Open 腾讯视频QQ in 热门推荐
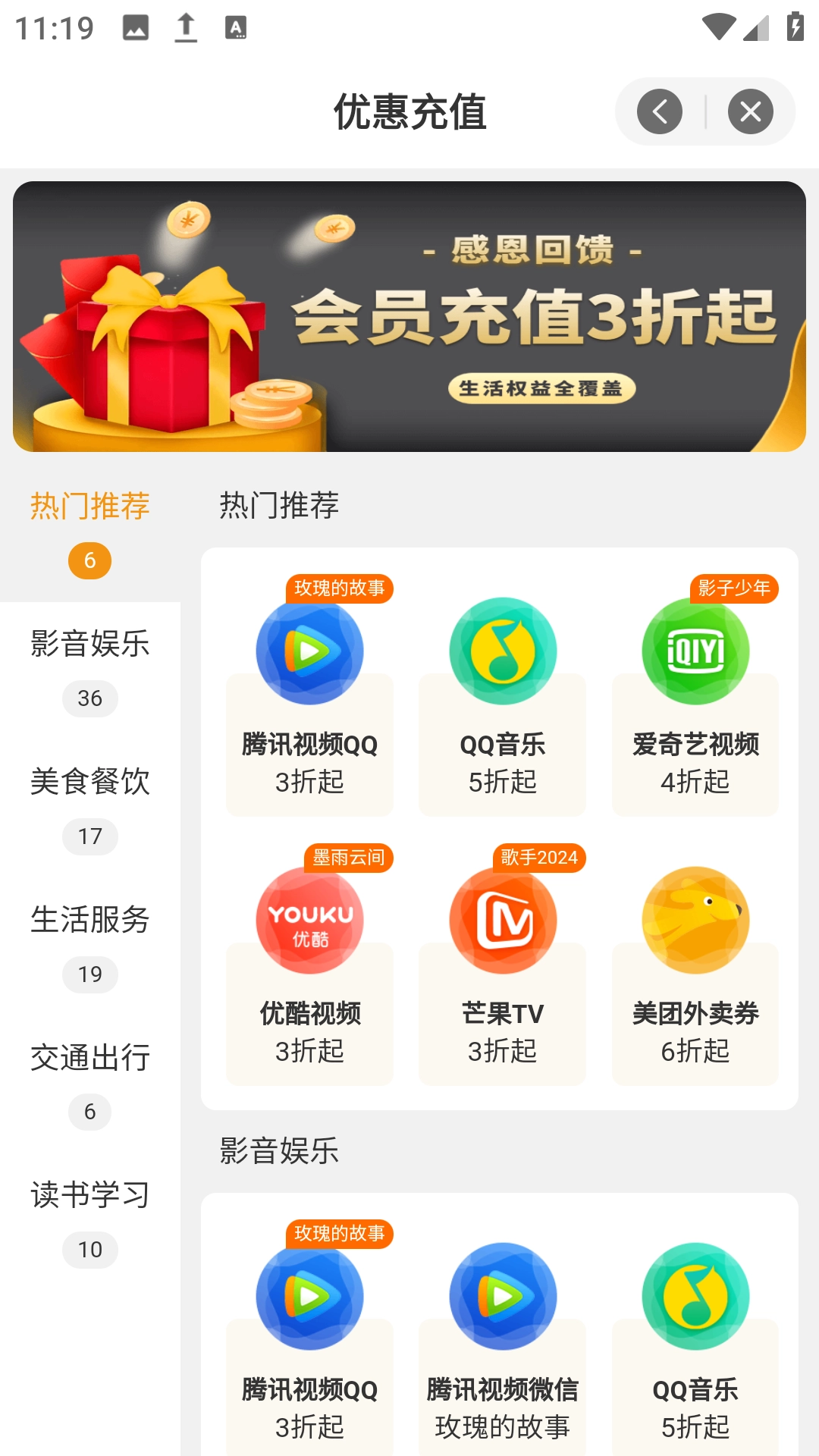 point(309,705)
